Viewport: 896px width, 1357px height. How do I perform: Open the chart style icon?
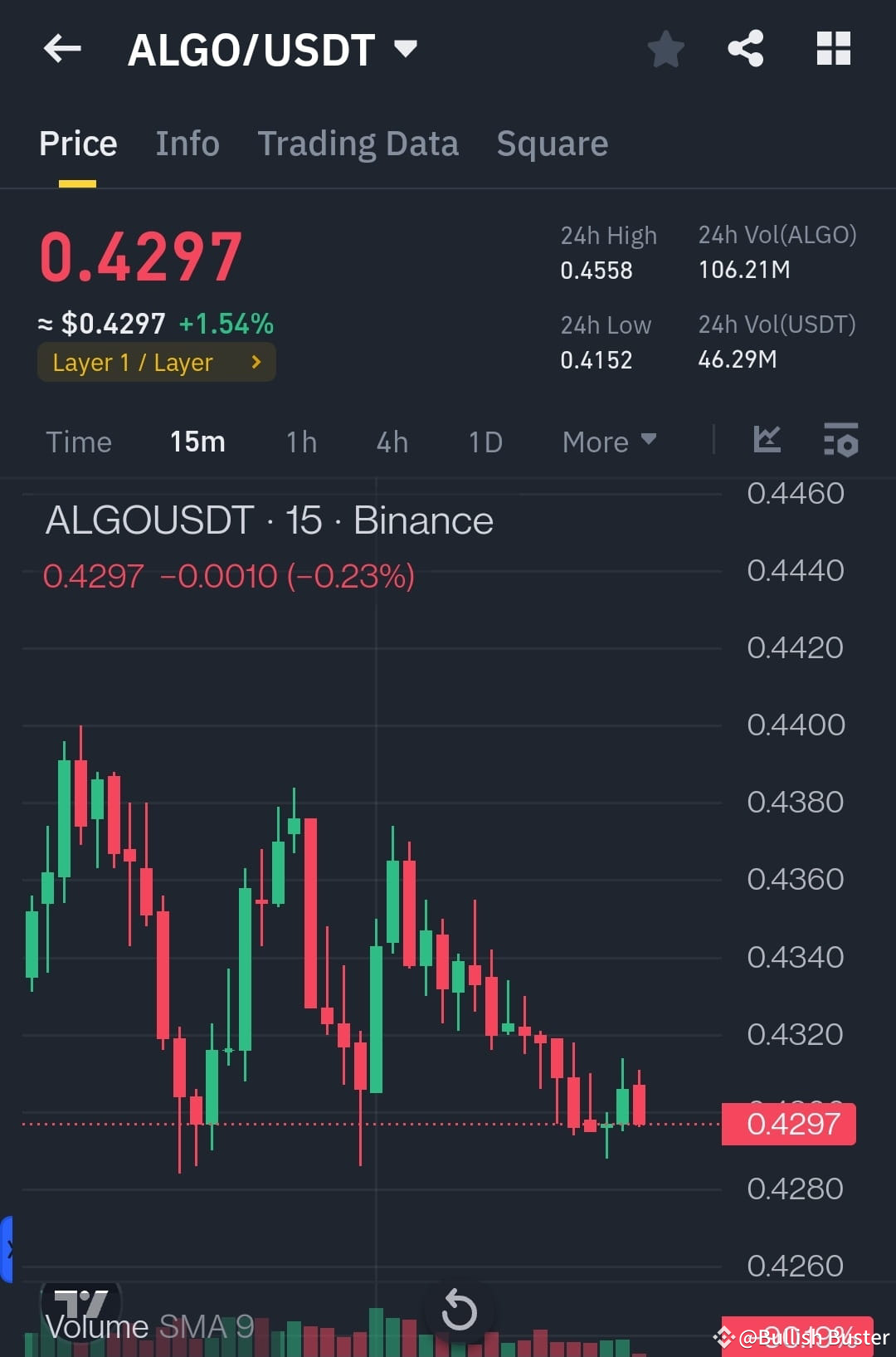[x=766, y=441]
